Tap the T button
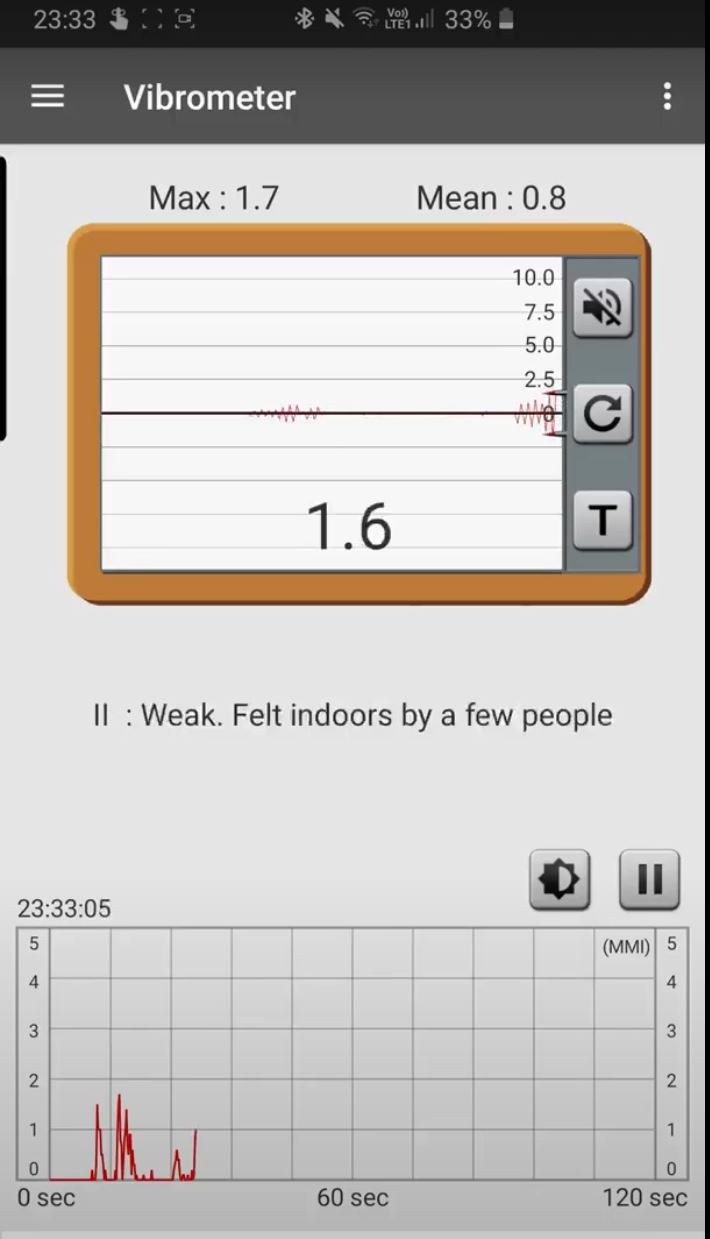 (x=602, y=520)
